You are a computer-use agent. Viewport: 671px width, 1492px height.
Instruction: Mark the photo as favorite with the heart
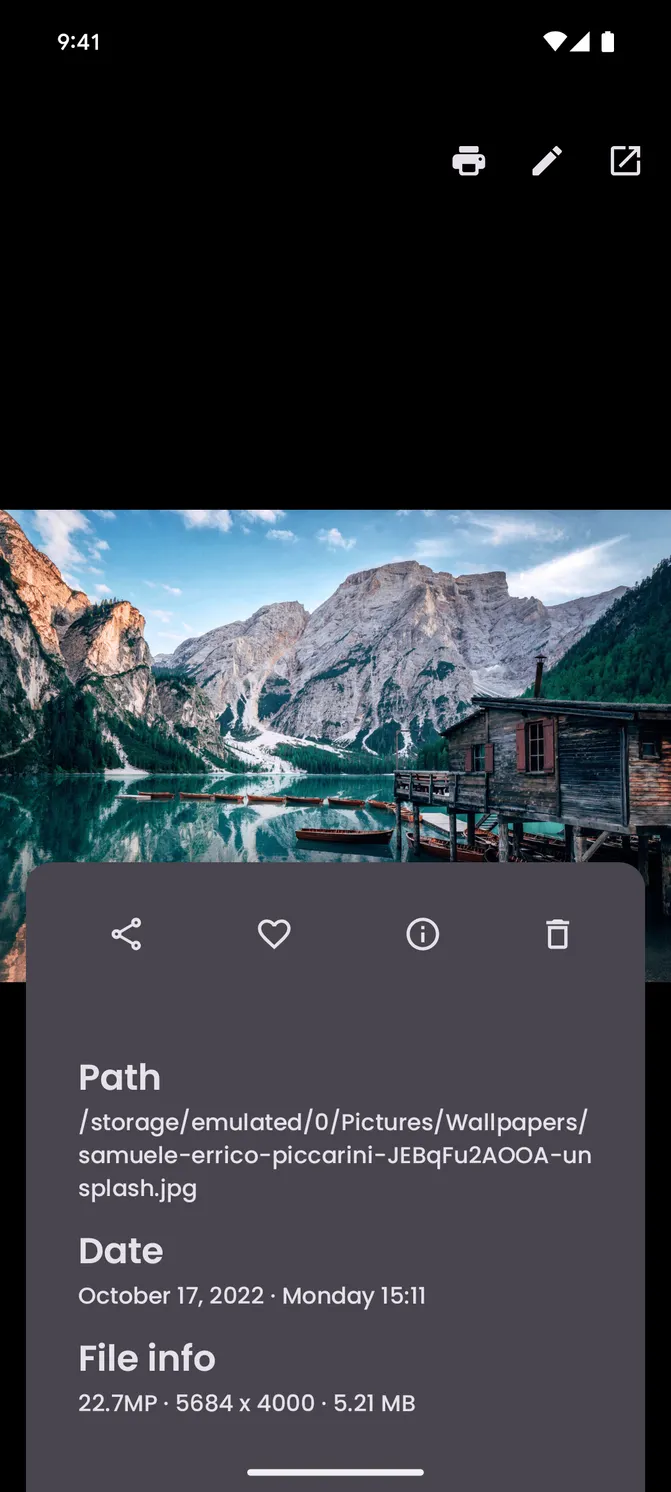[274, 934]
